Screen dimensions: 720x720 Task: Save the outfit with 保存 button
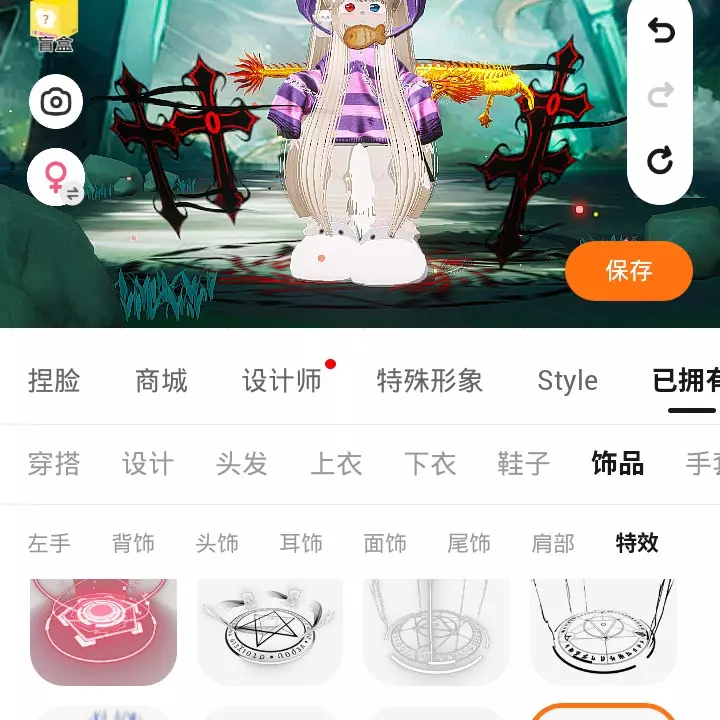(x=628, y=271)
